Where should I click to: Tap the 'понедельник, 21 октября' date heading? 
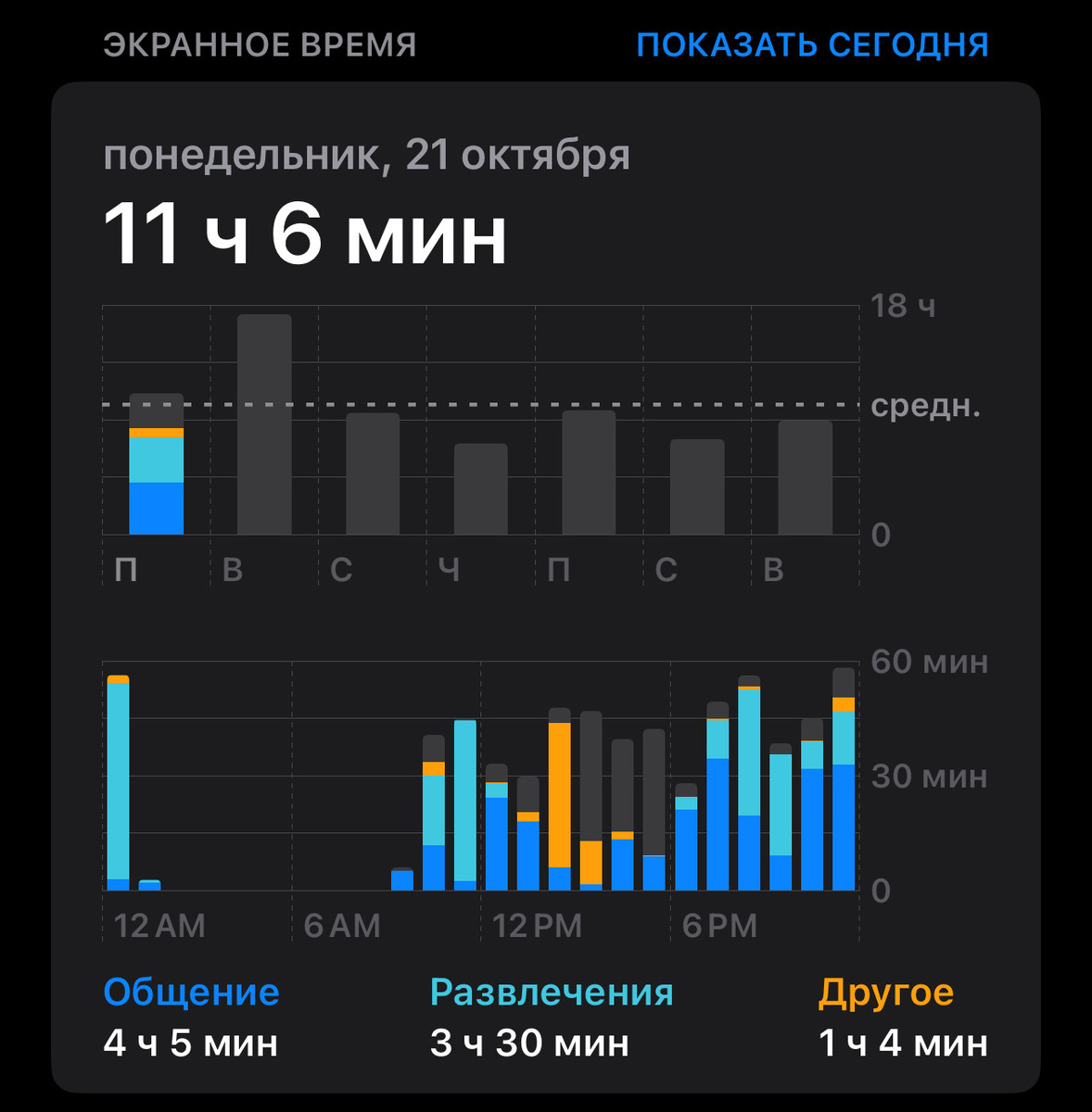click(367, 156)
